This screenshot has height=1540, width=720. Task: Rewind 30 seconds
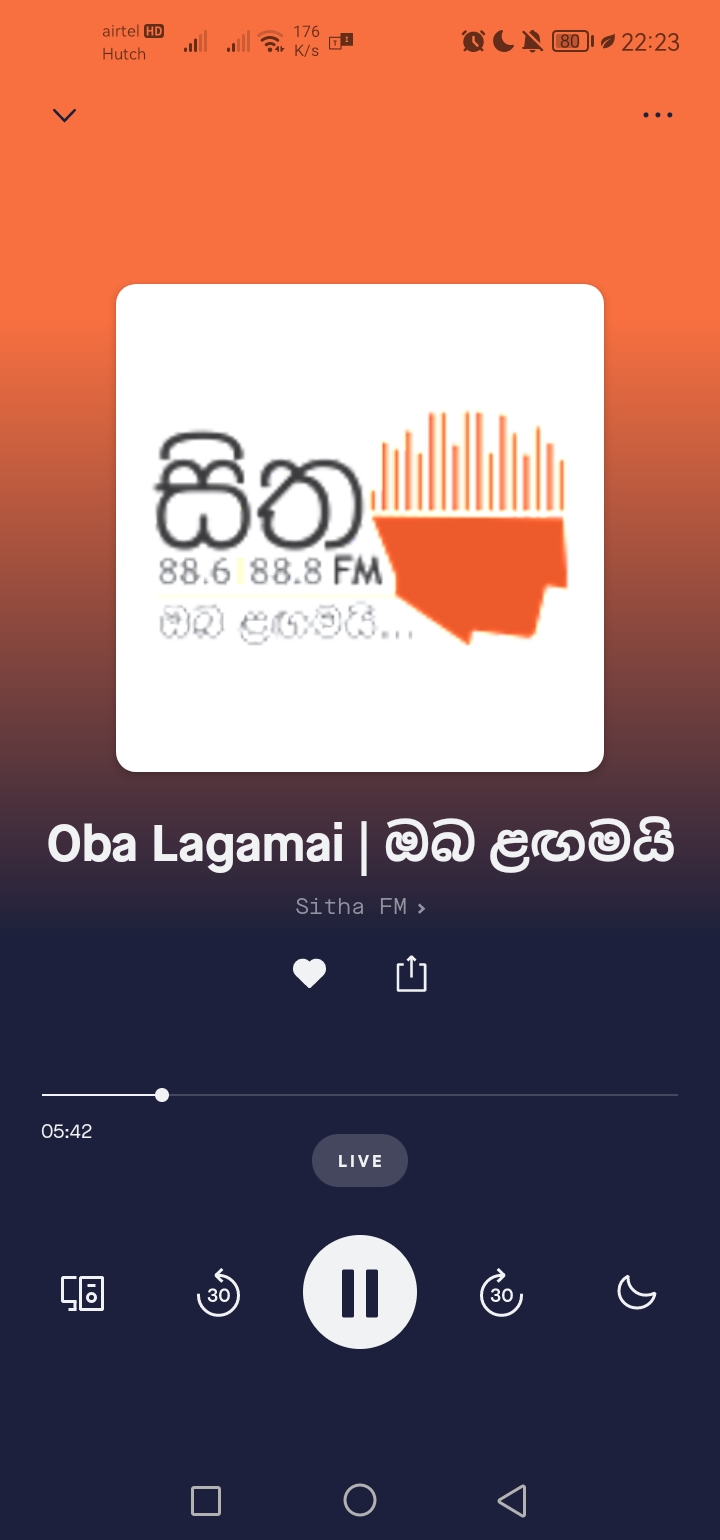coord(218,1293)
